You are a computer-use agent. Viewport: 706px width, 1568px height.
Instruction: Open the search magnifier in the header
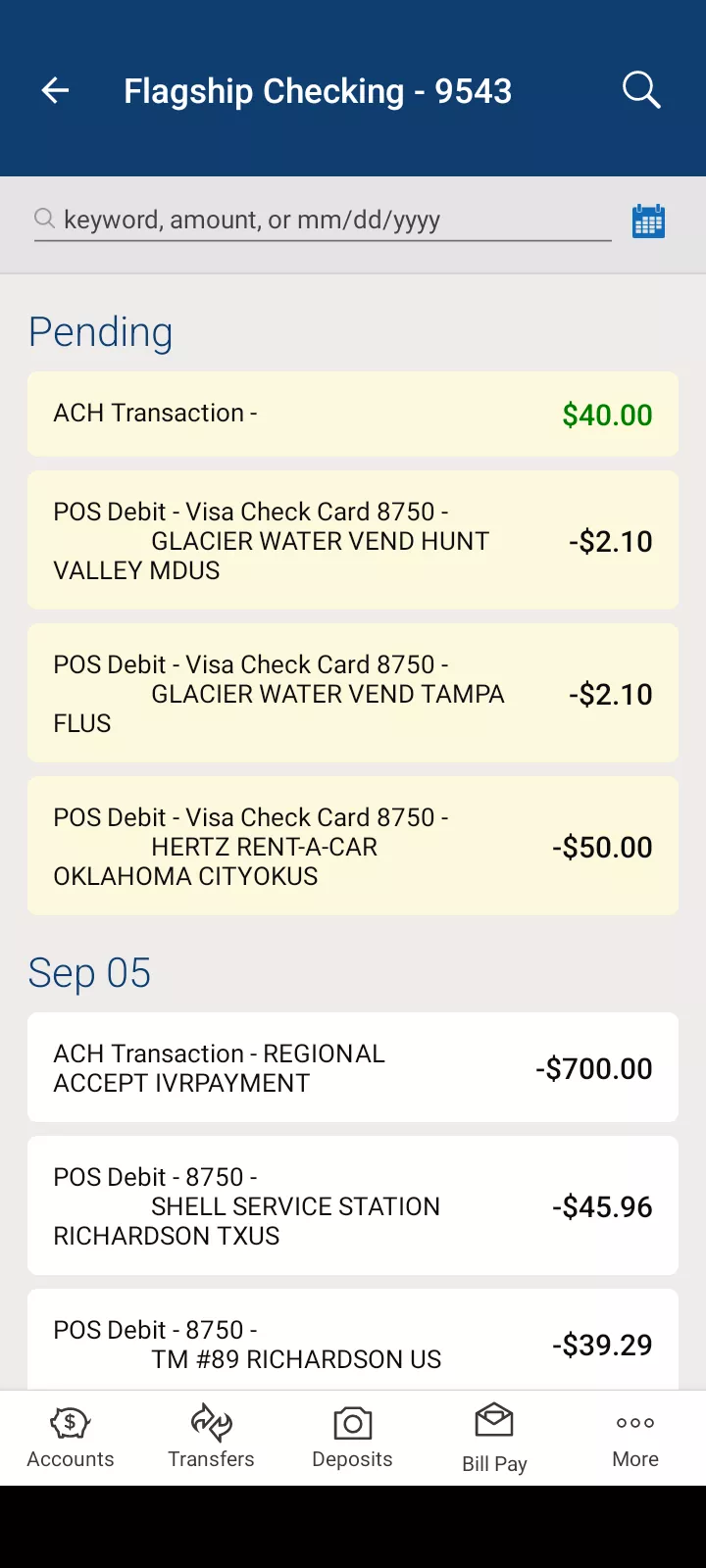(x=641, y=91)
